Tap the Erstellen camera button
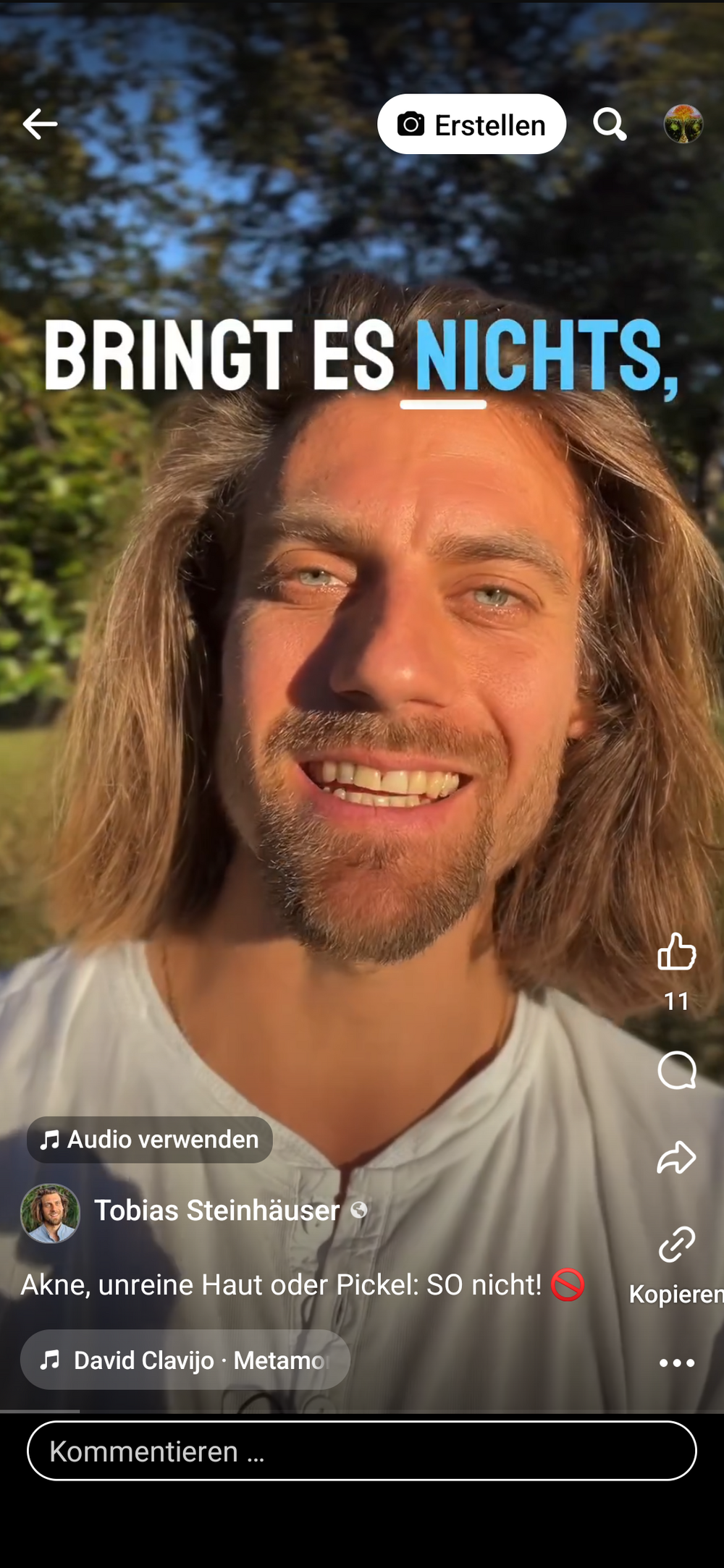Viewport: 724px width, 1568px height. (471, 124)
